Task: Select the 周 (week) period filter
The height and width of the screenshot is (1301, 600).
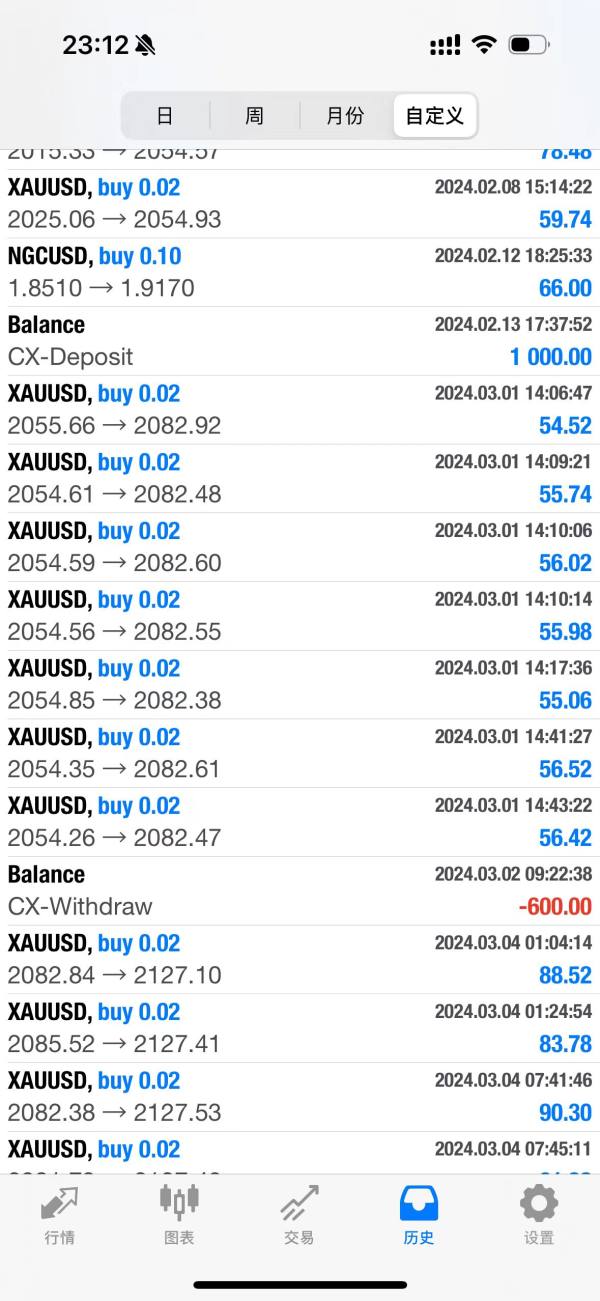Action: [x=255, y=116]
